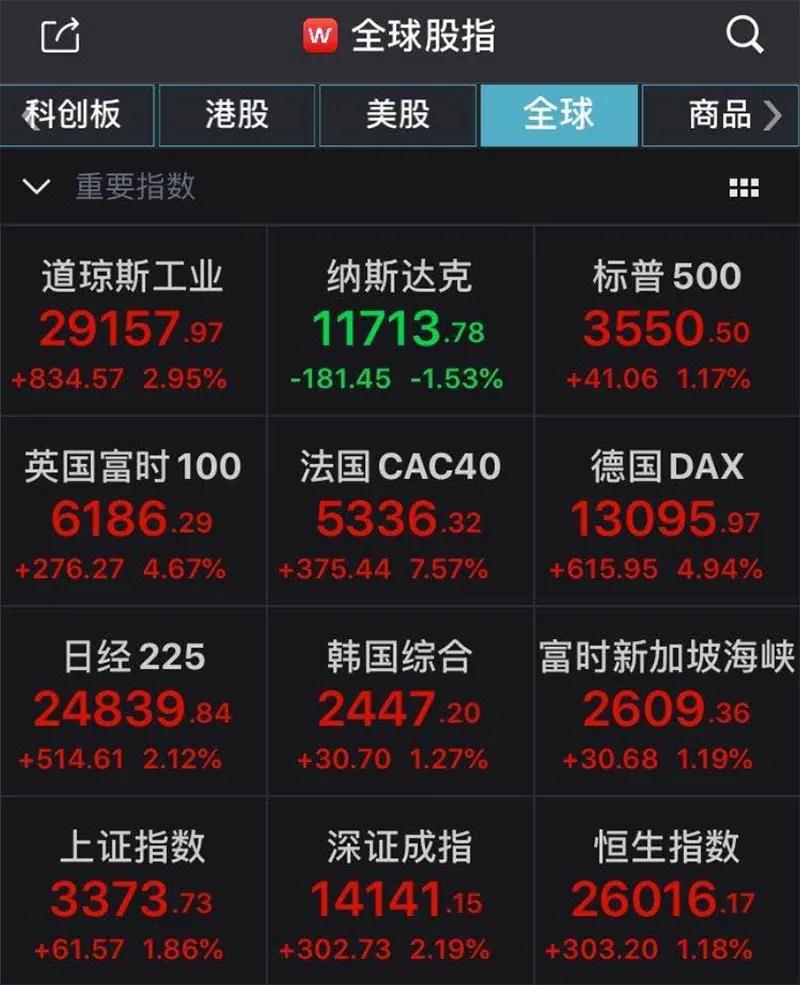Toggle the grid layout view icon
This screenshot has width=800, height=985.
click(x=744, y=188)
